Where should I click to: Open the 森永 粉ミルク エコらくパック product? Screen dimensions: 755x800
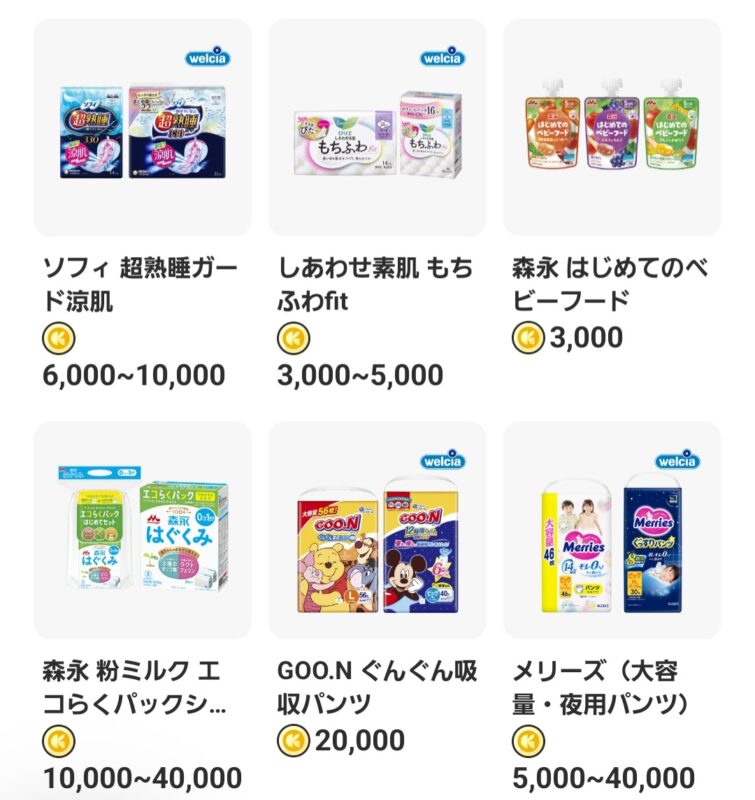tap(143, 530)
